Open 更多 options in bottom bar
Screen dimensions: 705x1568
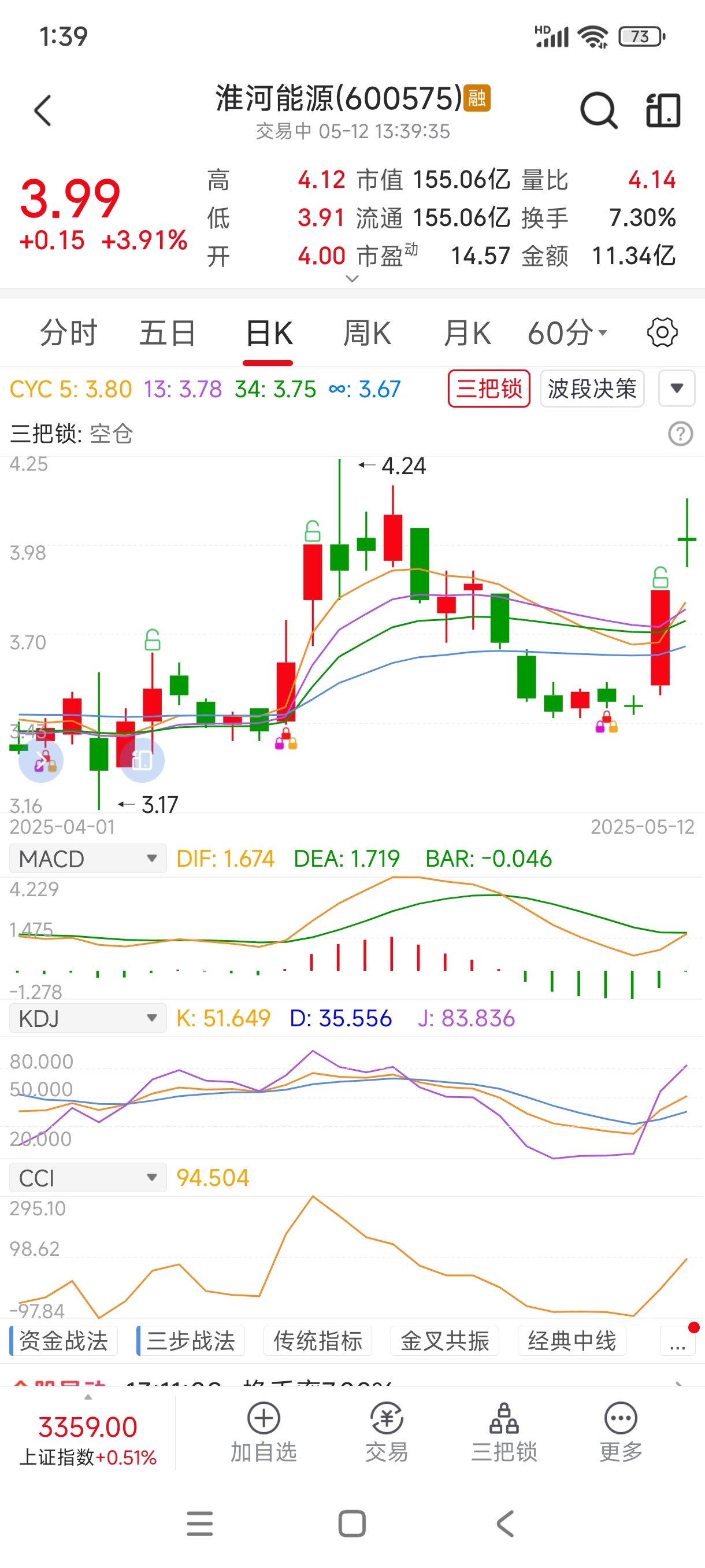click(621, 1433)
